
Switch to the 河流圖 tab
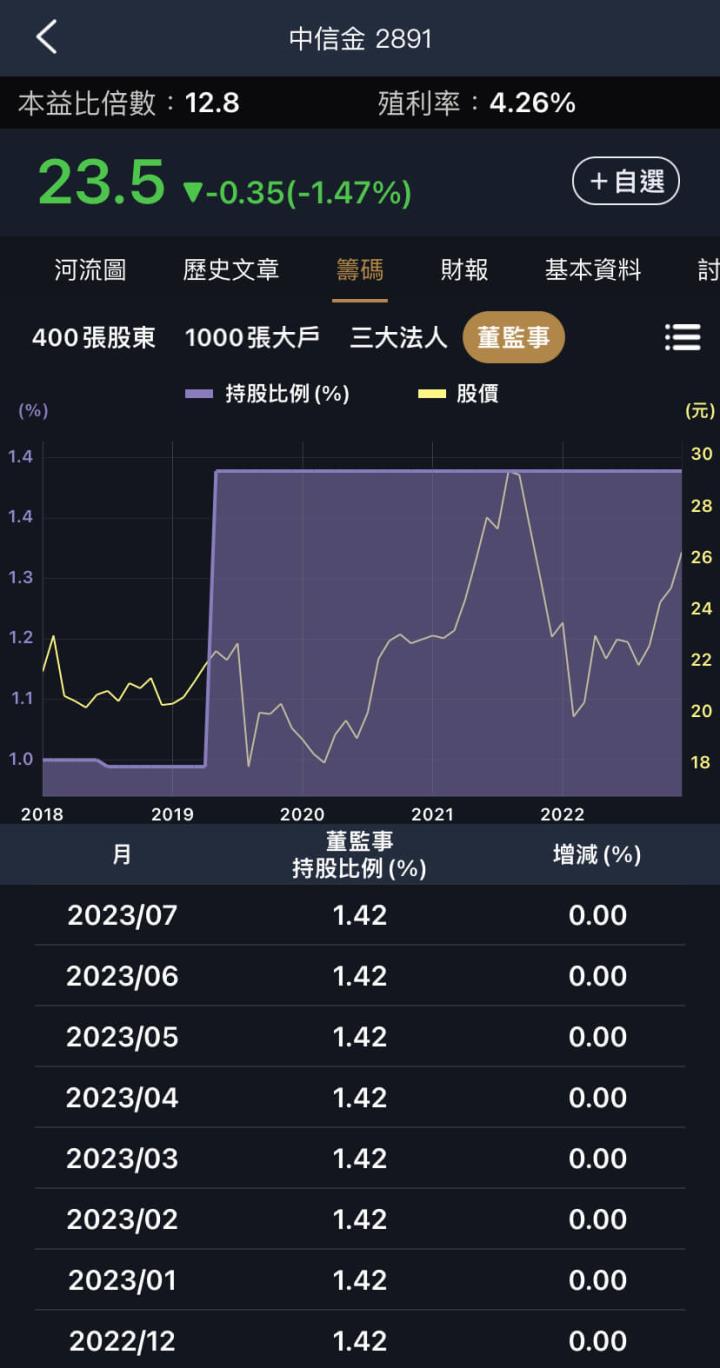pos(89,269)
